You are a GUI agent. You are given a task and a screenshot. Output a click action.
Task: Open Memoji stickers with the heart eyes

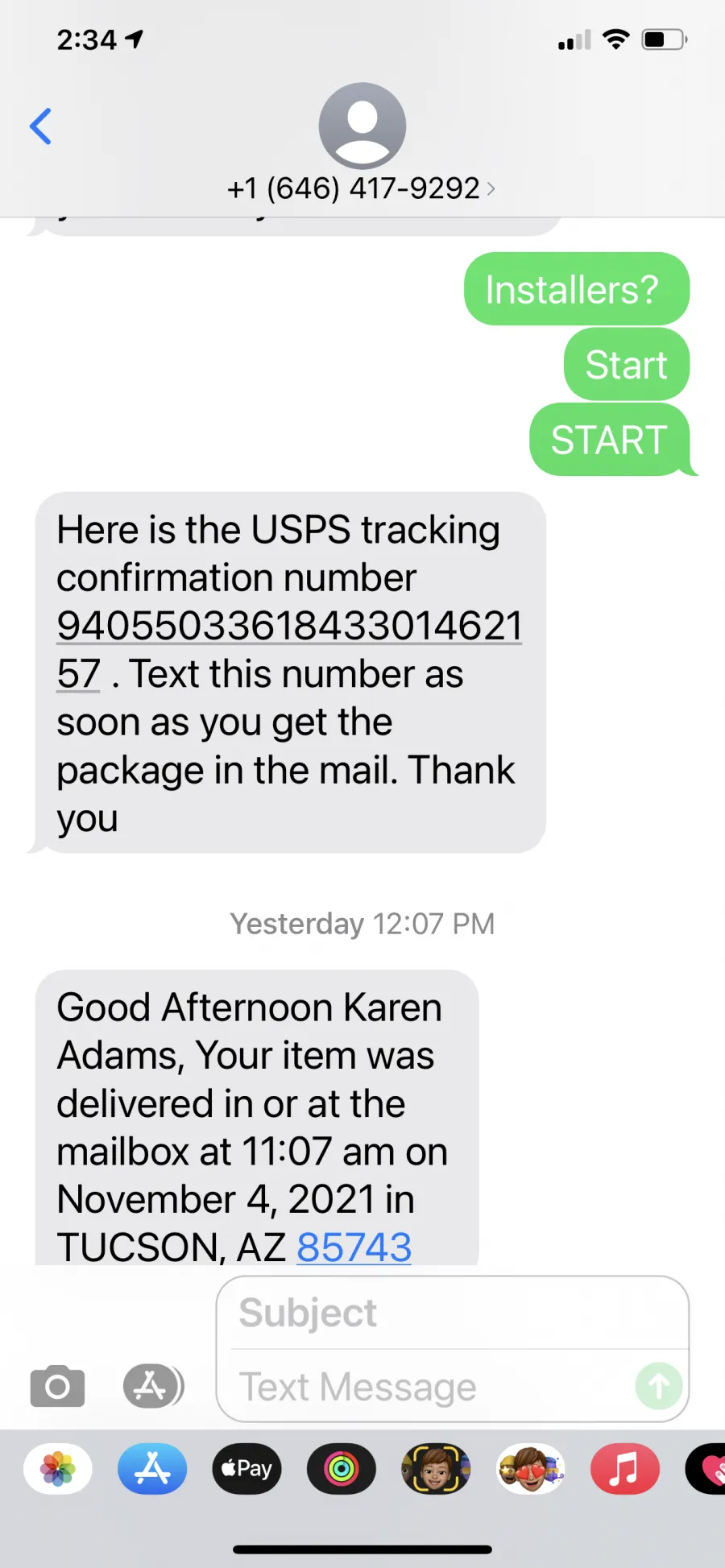(530, 1469)
